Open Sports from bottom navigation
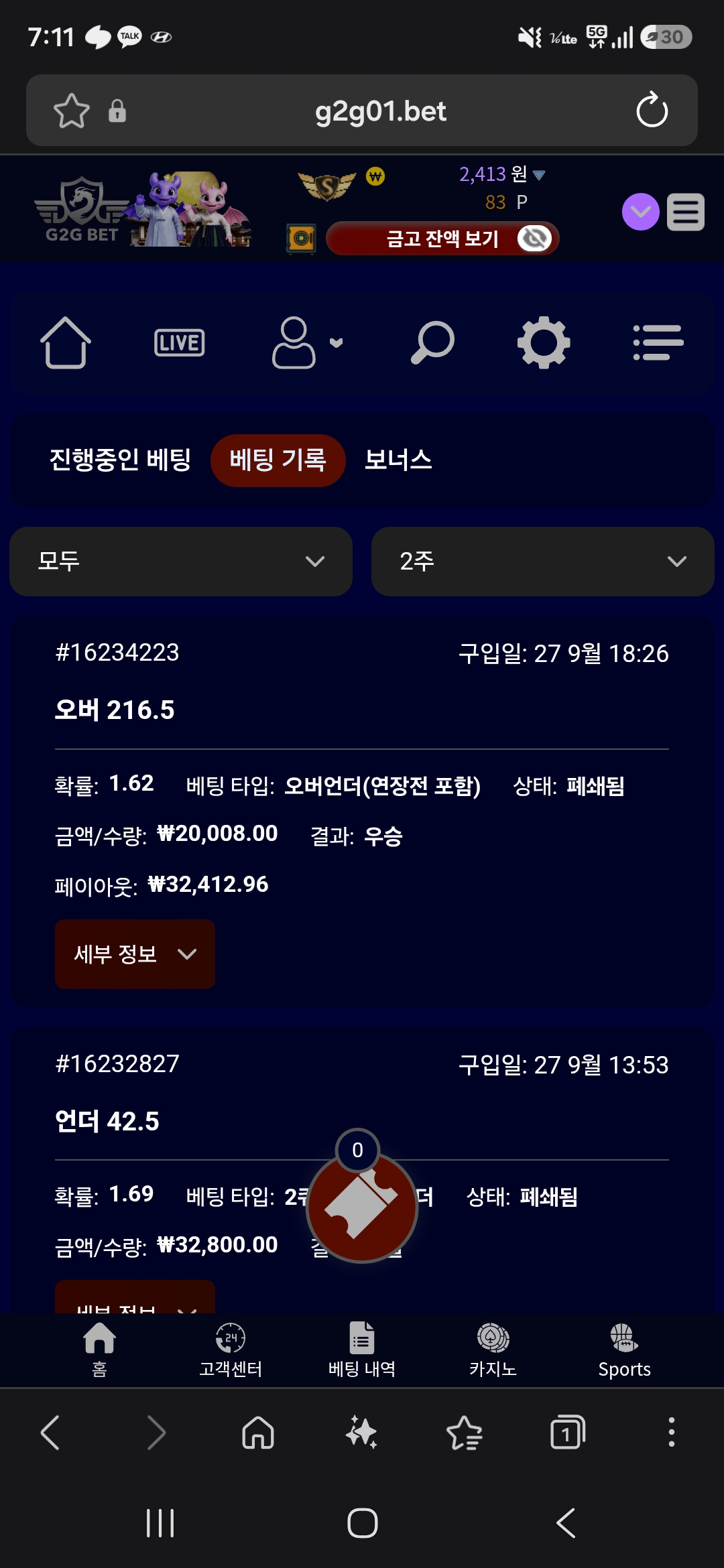 pyautogui.click(x=624, y=1350)
